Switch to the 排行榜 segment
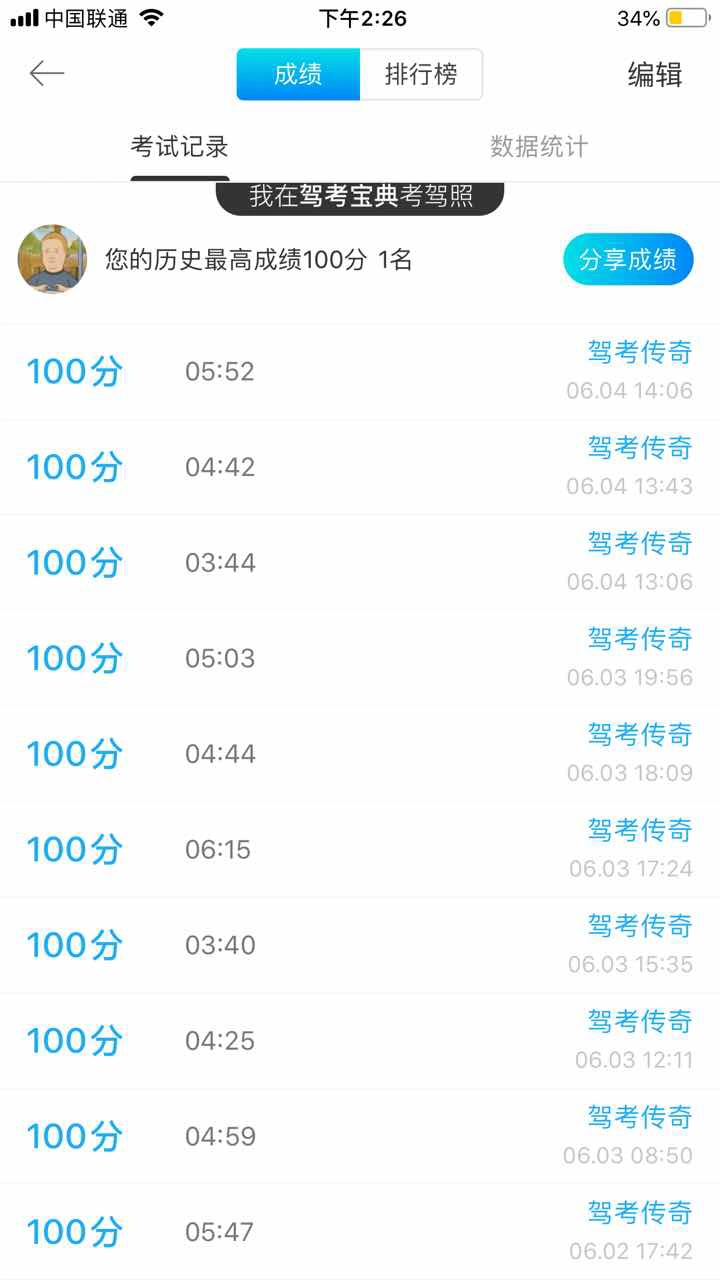The height and width of the screenshot is (1280, 720). pyautogui.click(x=421, y=74)
